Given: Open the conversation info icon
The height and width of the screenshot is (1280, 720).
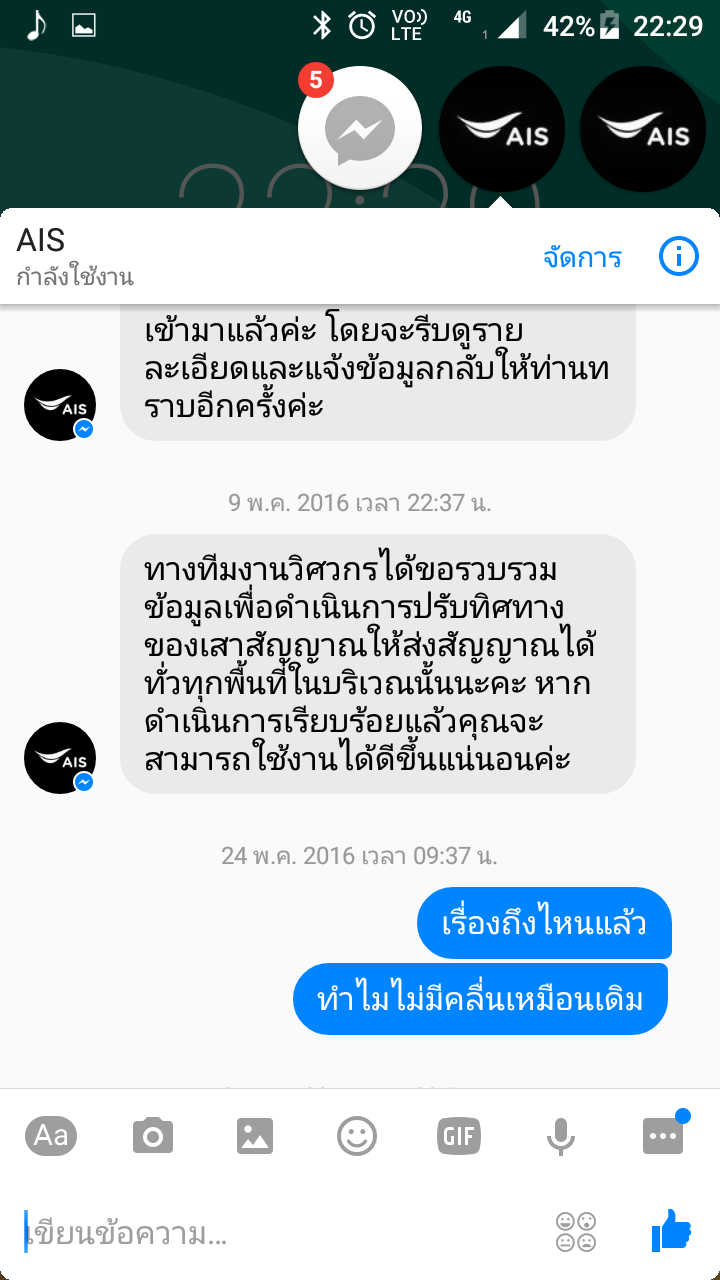Looking at the screenshot, I should click(x=678, y=257).
